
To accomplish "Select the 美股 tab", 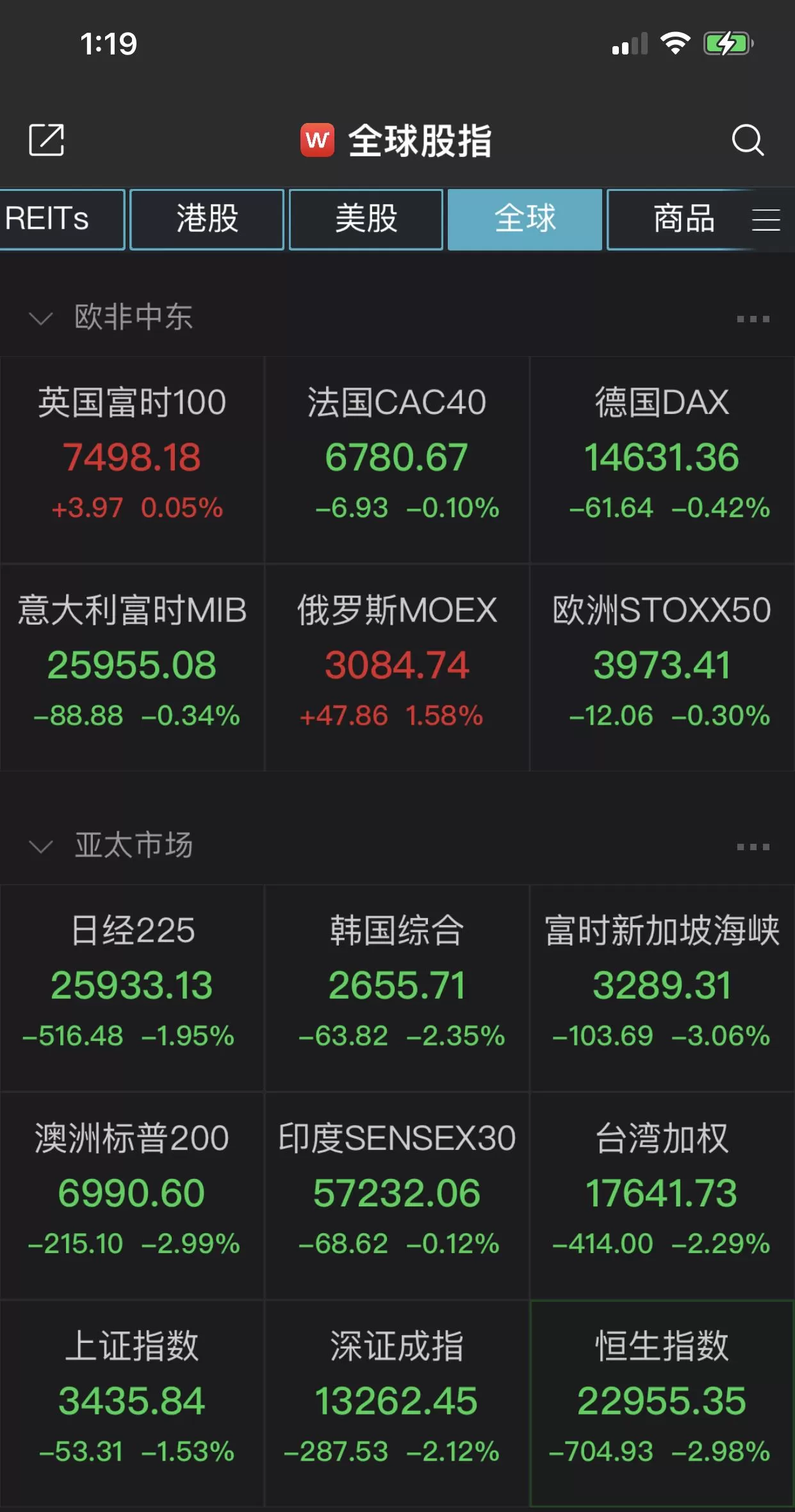I will coord(366,219).
